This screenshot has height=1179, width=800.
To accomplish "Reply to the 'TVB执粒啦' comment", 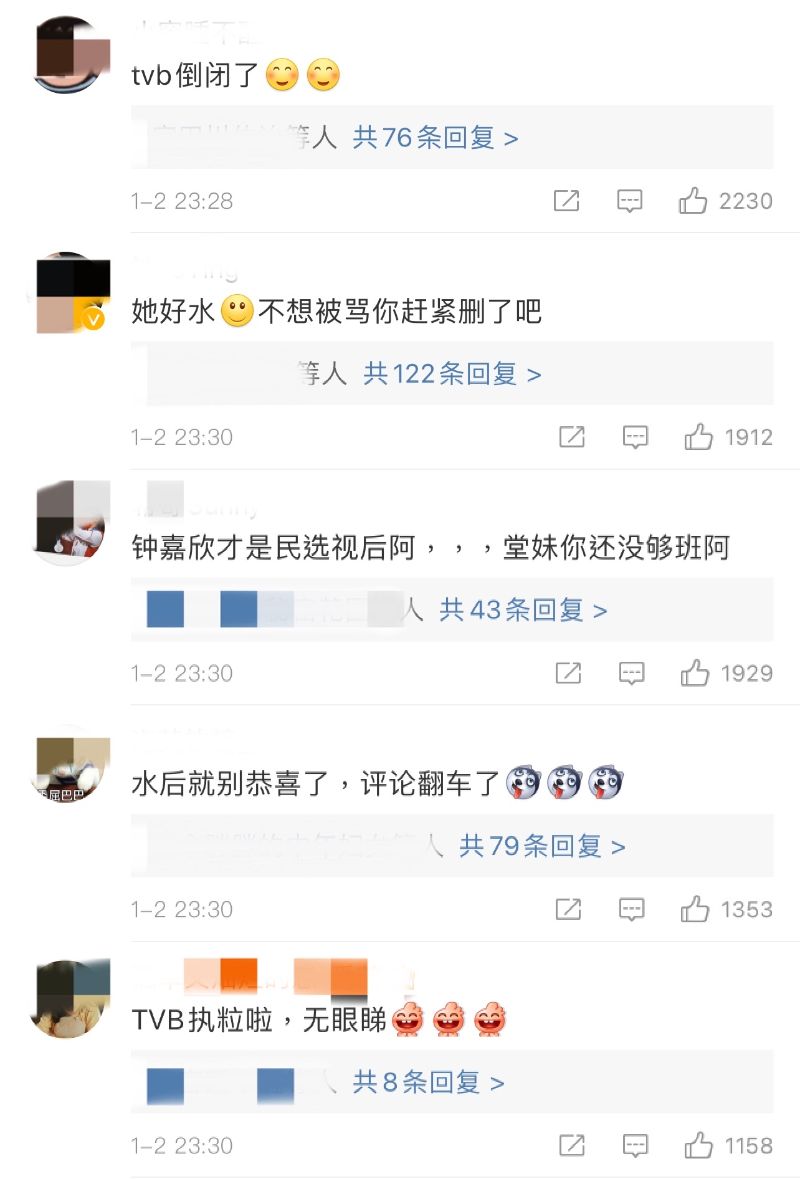I will pos(633,1145).
